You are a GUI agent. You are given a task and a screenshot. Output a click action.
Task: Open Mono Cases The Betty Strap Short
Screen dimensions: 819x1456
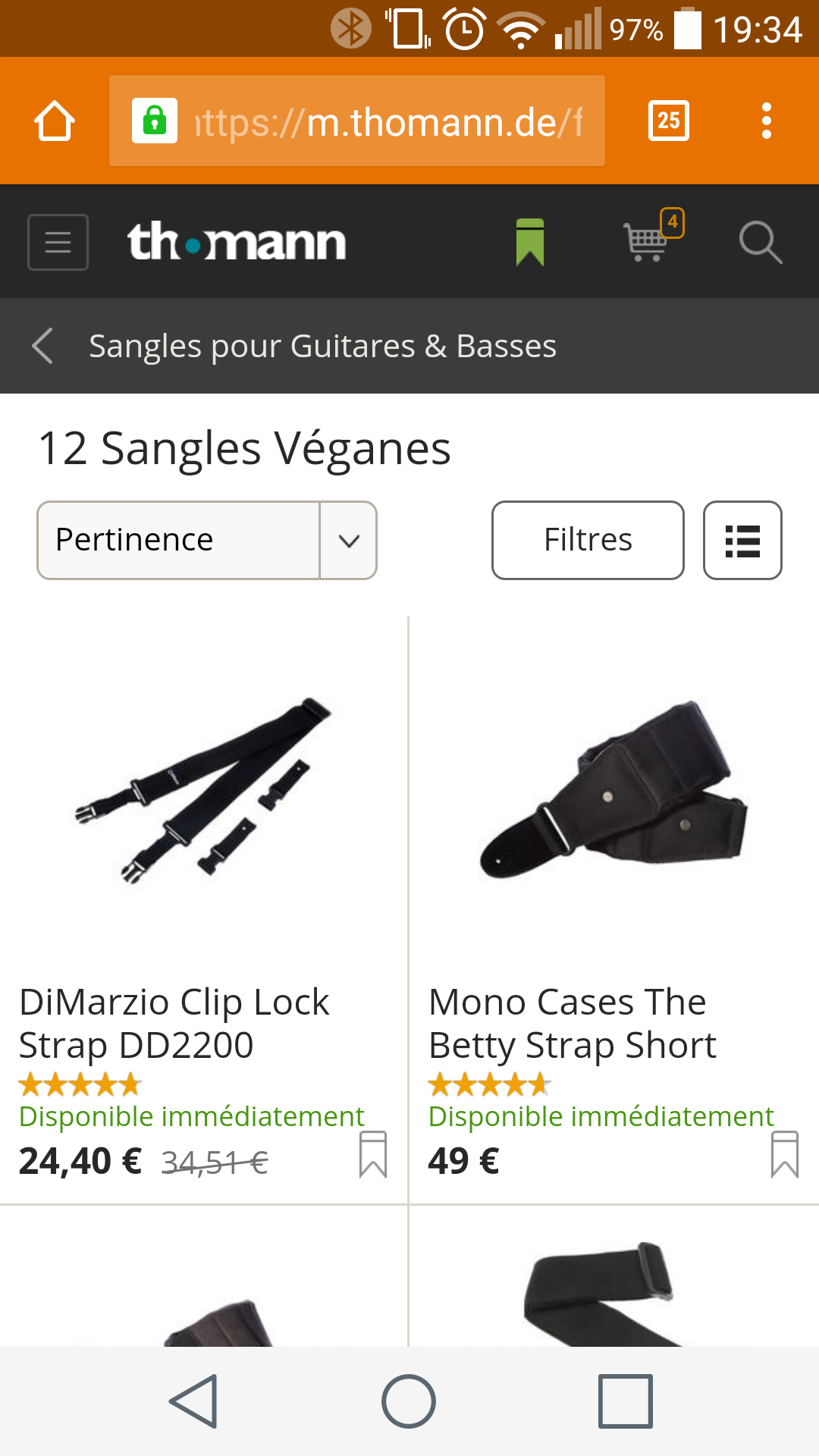pos(573,1023)
